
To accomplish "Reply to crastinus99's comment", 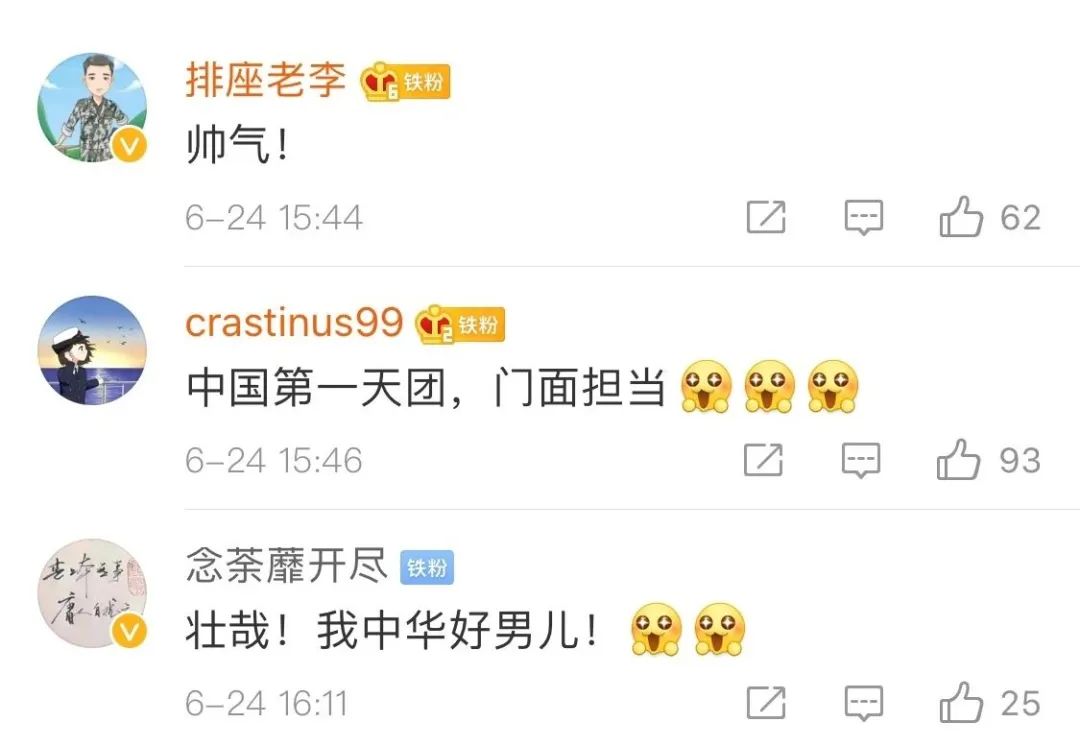I will pyautogui.click(x=861, y=460).
